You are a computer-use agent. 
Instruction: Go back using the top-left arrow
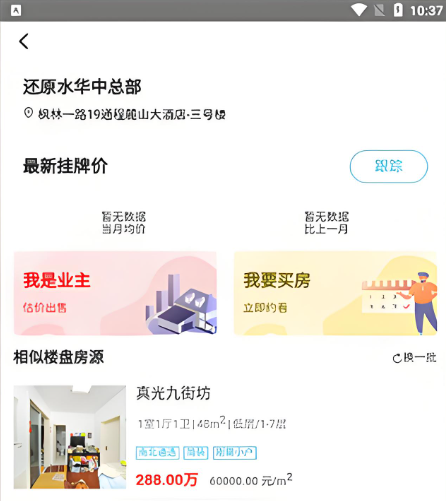[x=24, y=41]
